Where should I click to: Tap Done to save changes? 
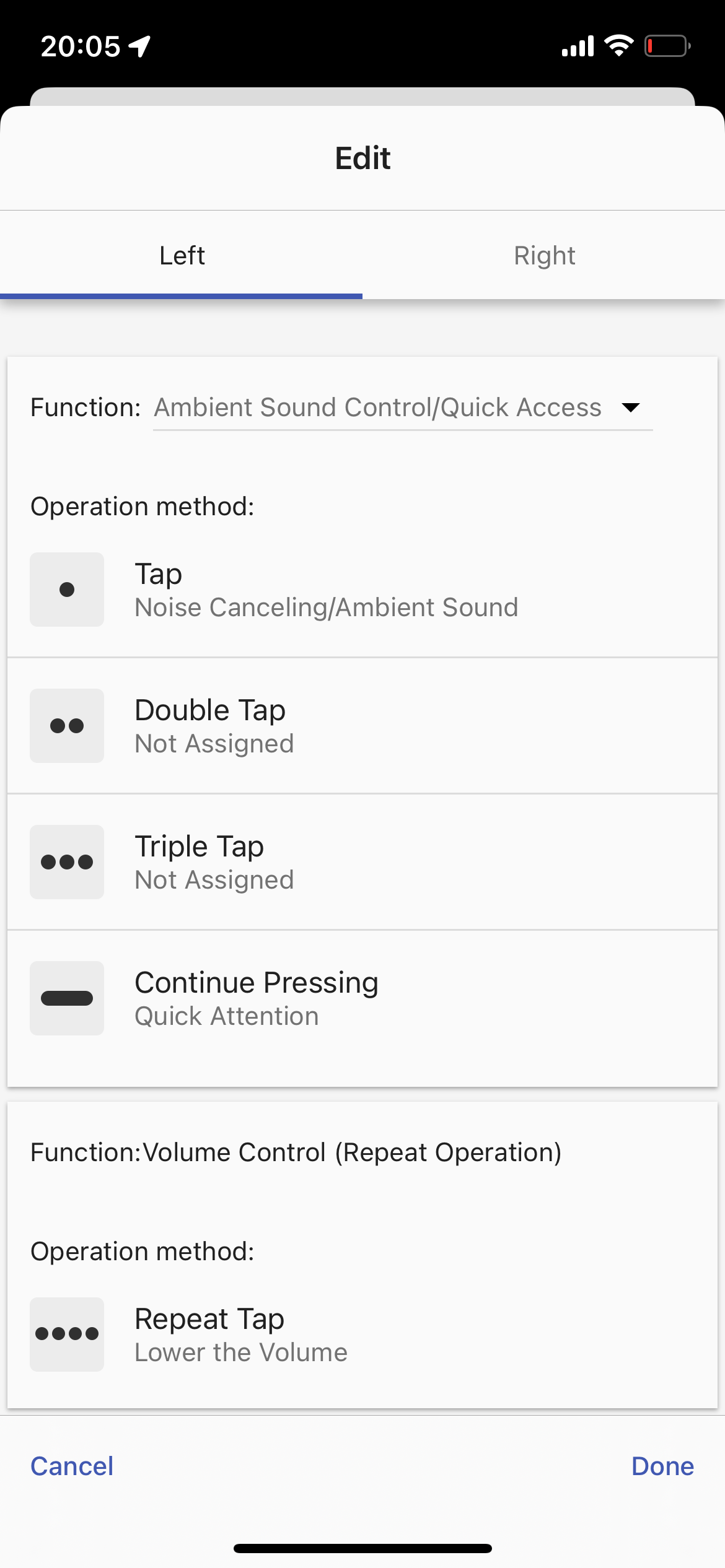(x=662, y=1466)
